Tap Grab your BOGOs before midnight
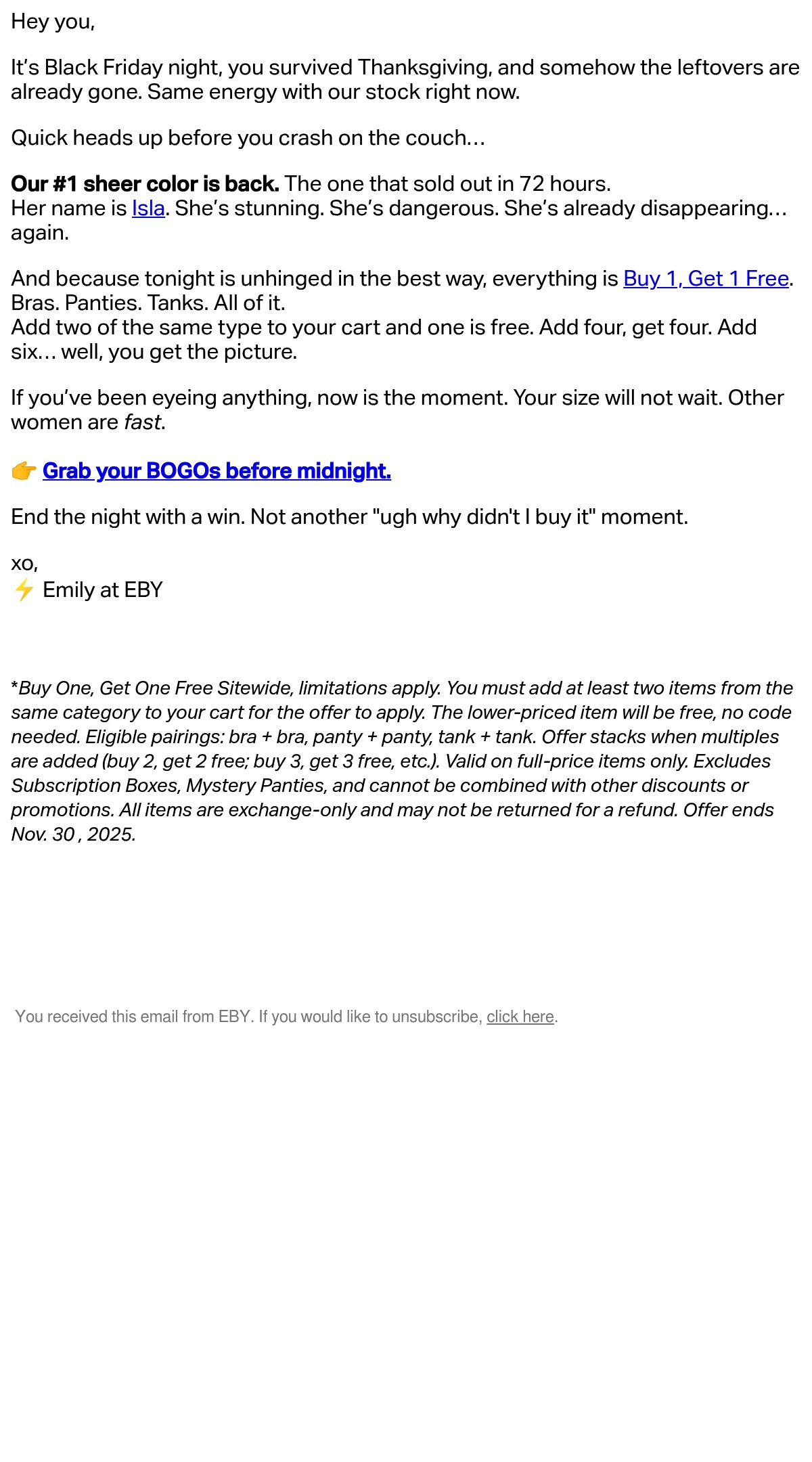 217,471
